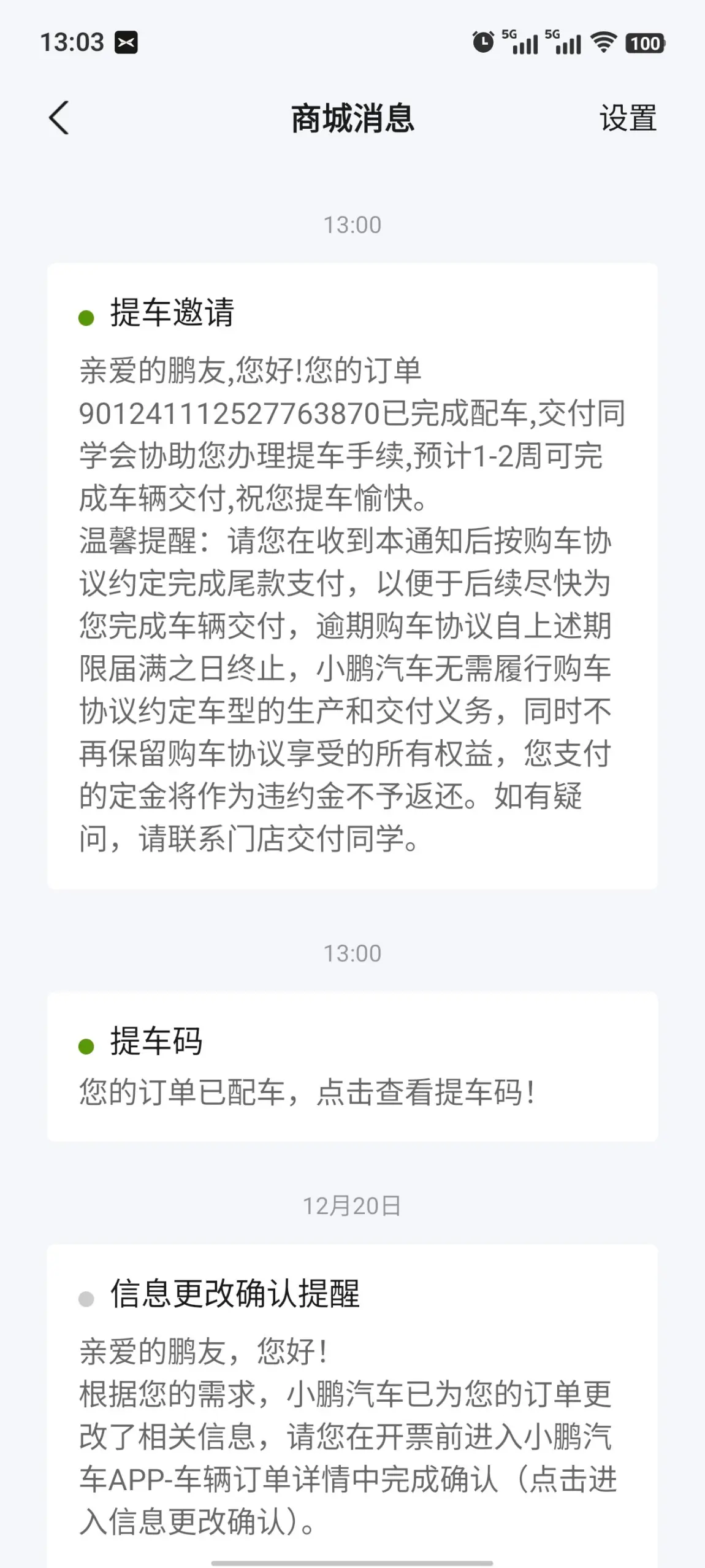705x1568 pixels.
Task: Go back using the top-left arrow
Action: (59, 118)
